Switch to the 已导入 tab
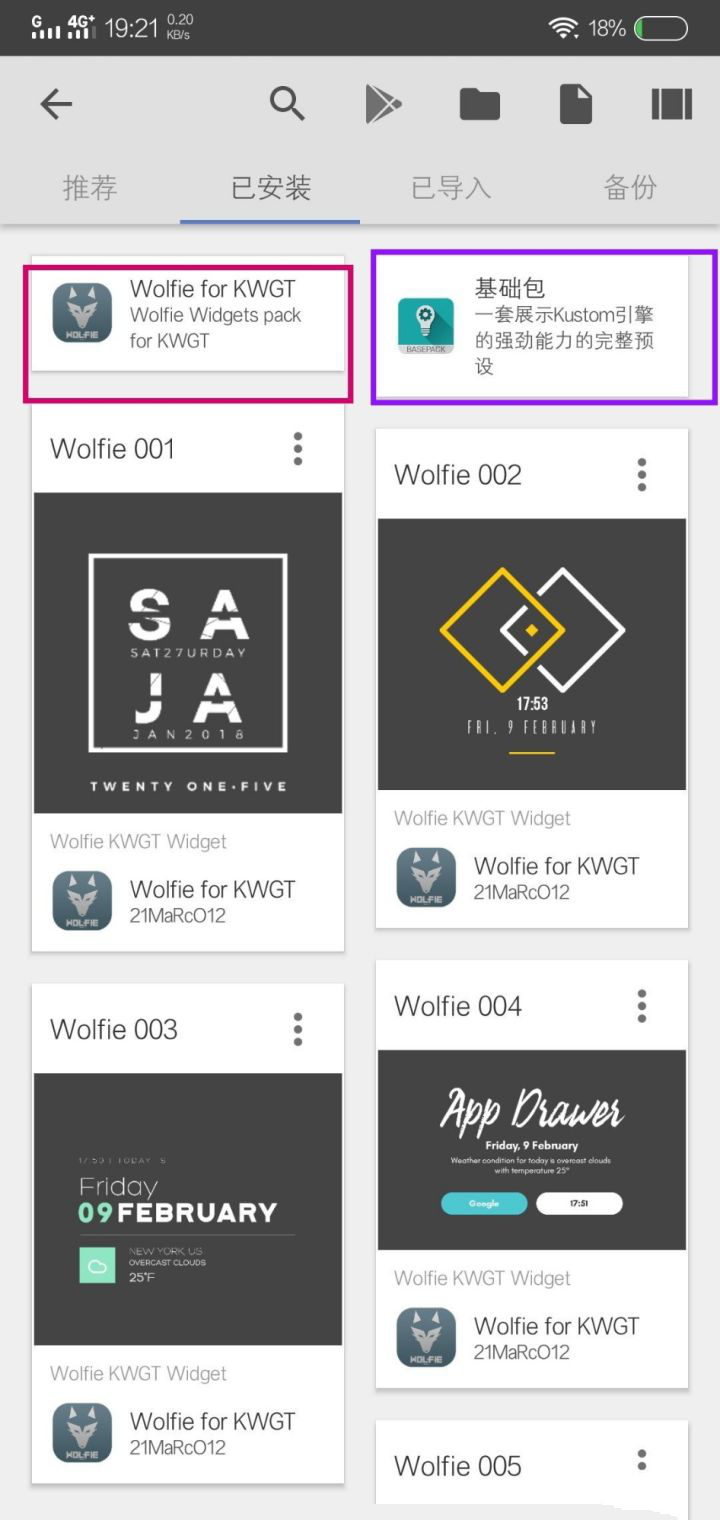720x1520 pixels. point(450,188)
